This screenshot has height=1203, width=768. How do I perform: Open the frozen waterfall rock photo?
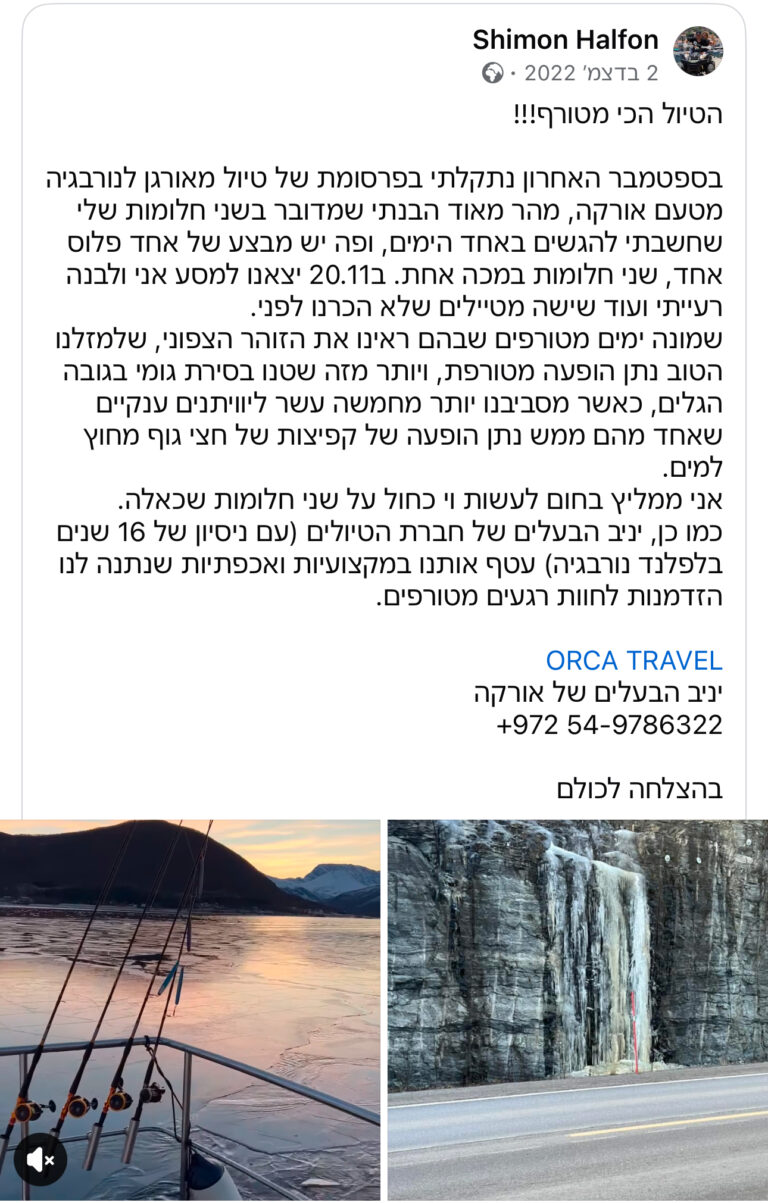[x=577, y=1000]
